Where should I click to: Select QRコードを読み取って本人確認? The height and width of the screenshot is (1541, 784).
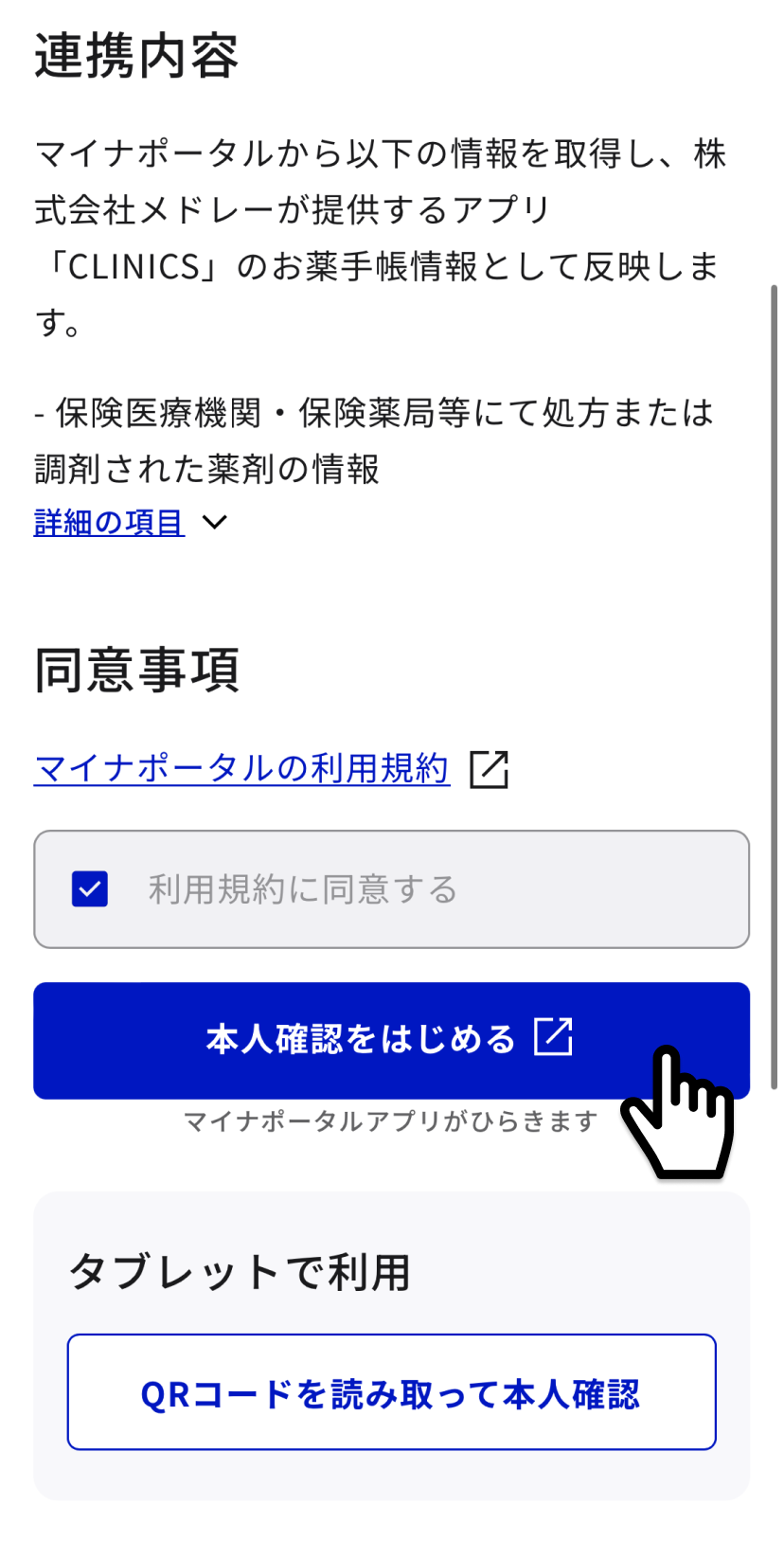391,1392
